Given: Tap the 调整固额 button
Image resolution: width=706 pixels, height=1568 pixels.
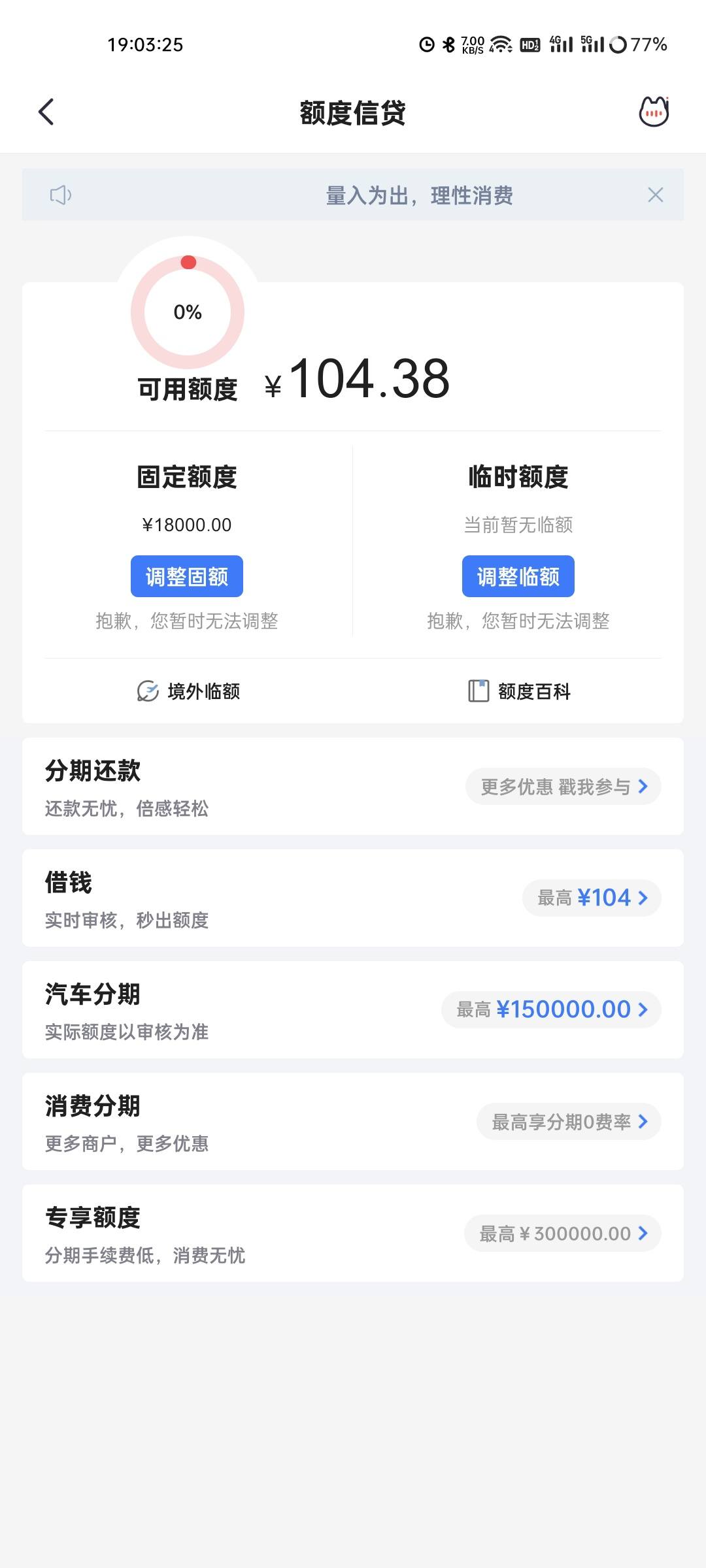Looking at the screenshot, I should tap(187, 576).
